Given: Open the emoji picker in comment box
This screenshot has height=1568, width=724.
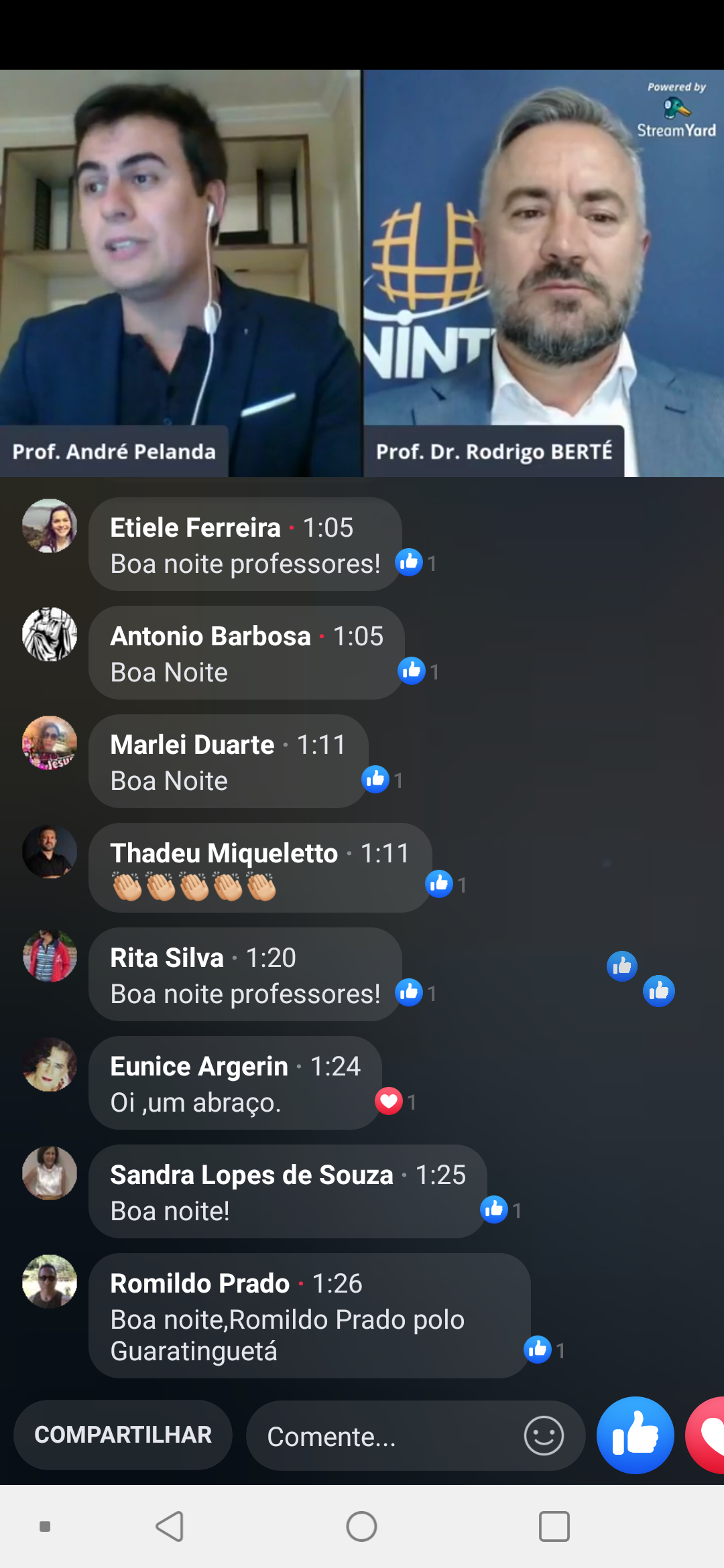Looking at the screenshot, I should [x=543, y=1436].
